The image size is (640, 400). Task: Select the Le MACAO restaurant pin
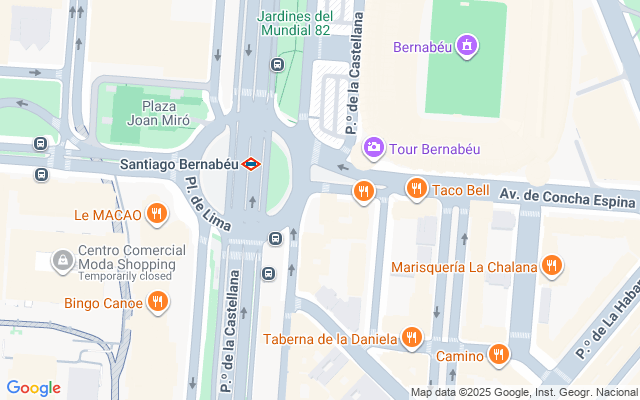155,213
